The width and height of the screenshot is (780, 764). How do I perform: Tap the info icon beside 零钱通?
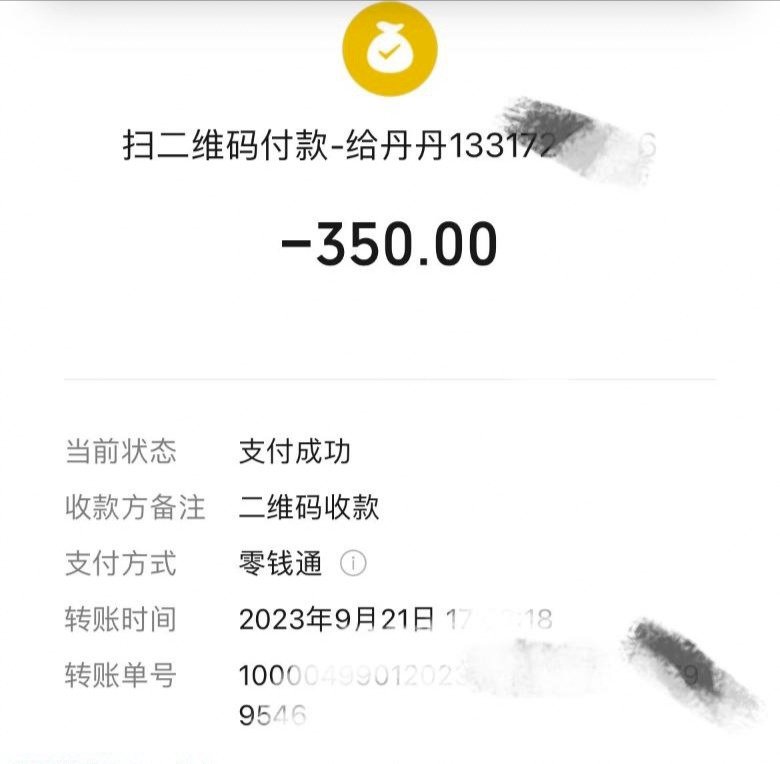point(353,564)
